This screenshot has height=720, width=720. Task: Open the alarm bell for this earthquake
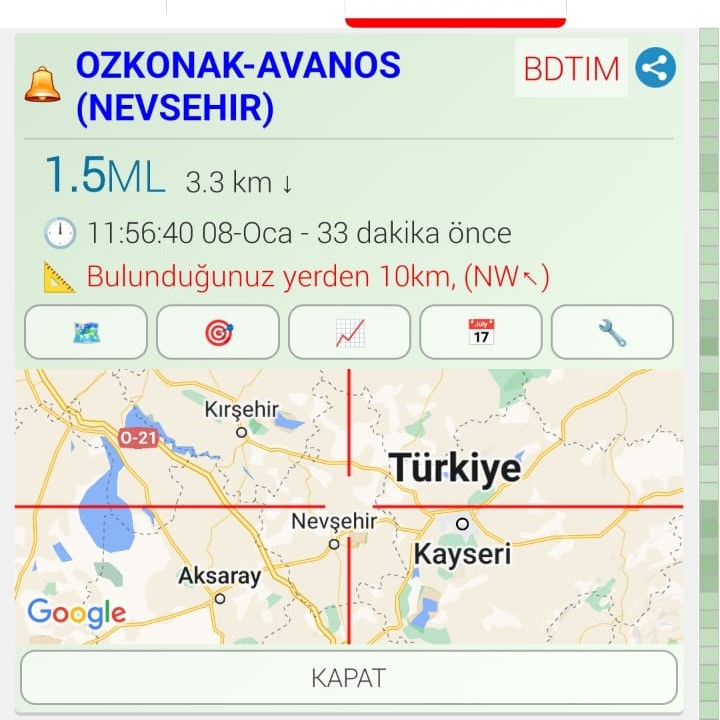(x=43, y=85)
